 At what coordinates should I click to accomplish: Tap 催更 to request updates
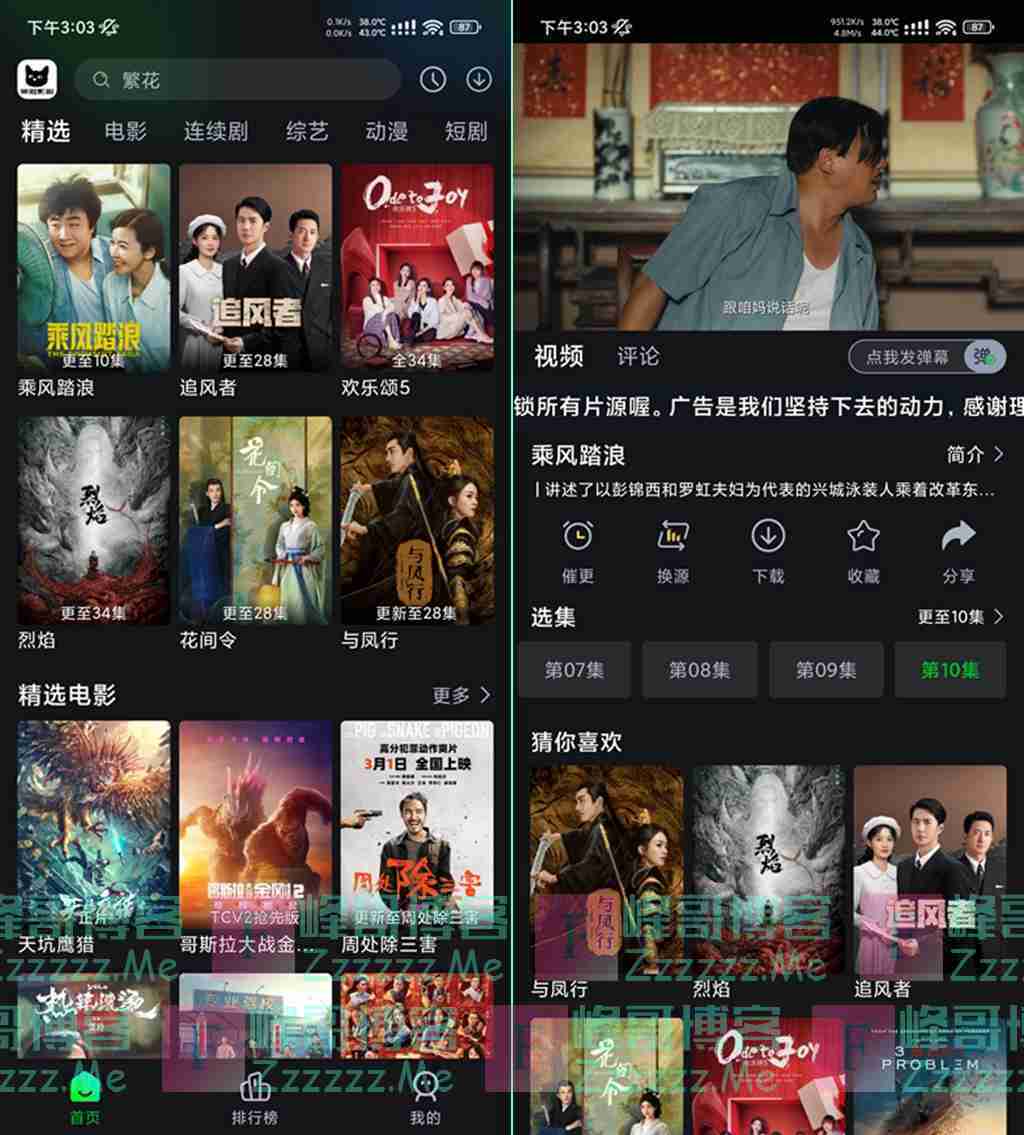click(x=578, y=551)
